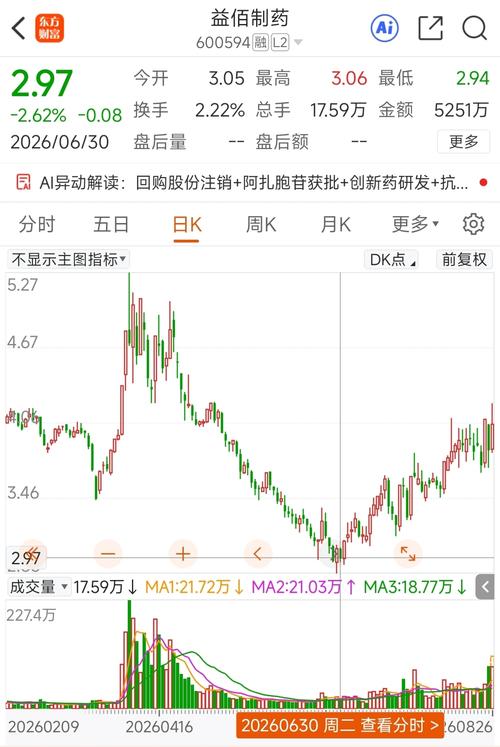
Task: Tap 查看分时 for 20260630
Action: (x=340, y=726)
